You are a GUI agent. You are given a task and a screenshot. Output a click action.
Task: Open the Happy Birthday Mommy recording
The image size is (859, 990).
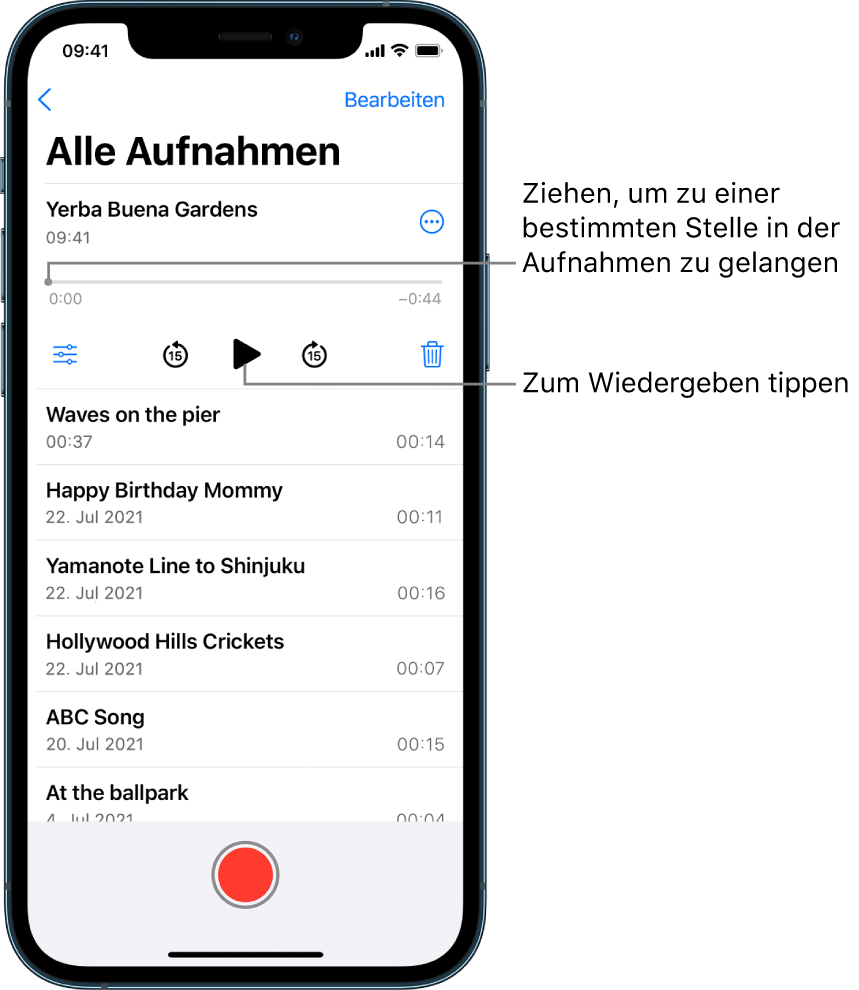click(164, 490)
